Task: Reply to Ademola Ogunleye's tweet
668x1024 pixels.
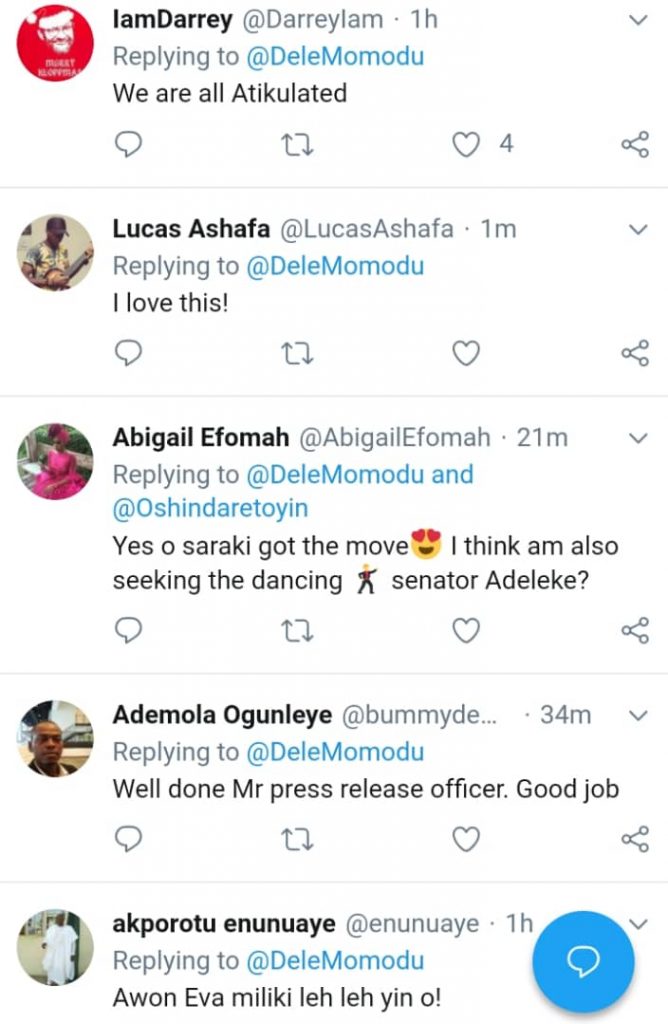Action: 129,839
